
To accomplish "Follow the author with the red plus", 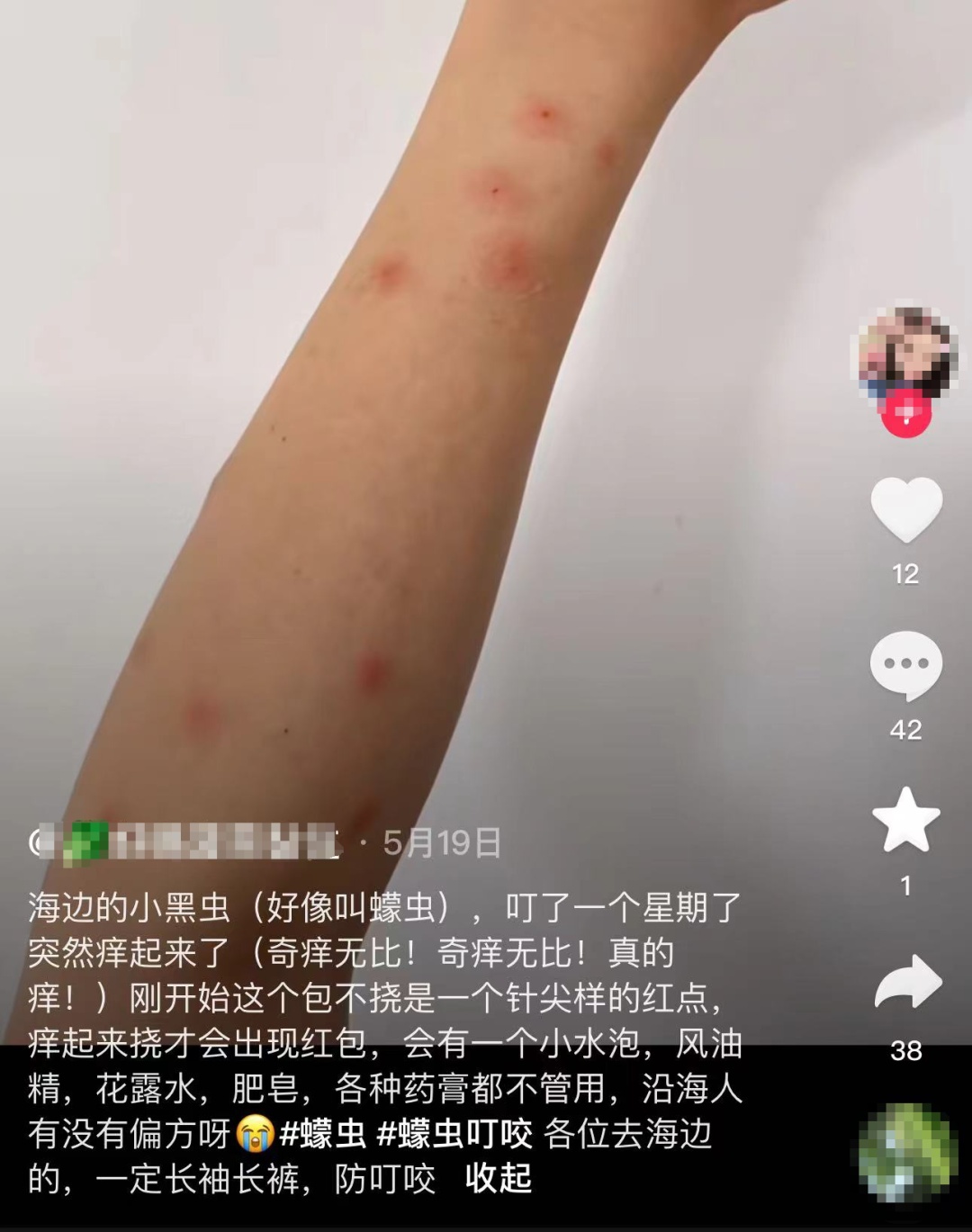I will [x=905, y=415].
